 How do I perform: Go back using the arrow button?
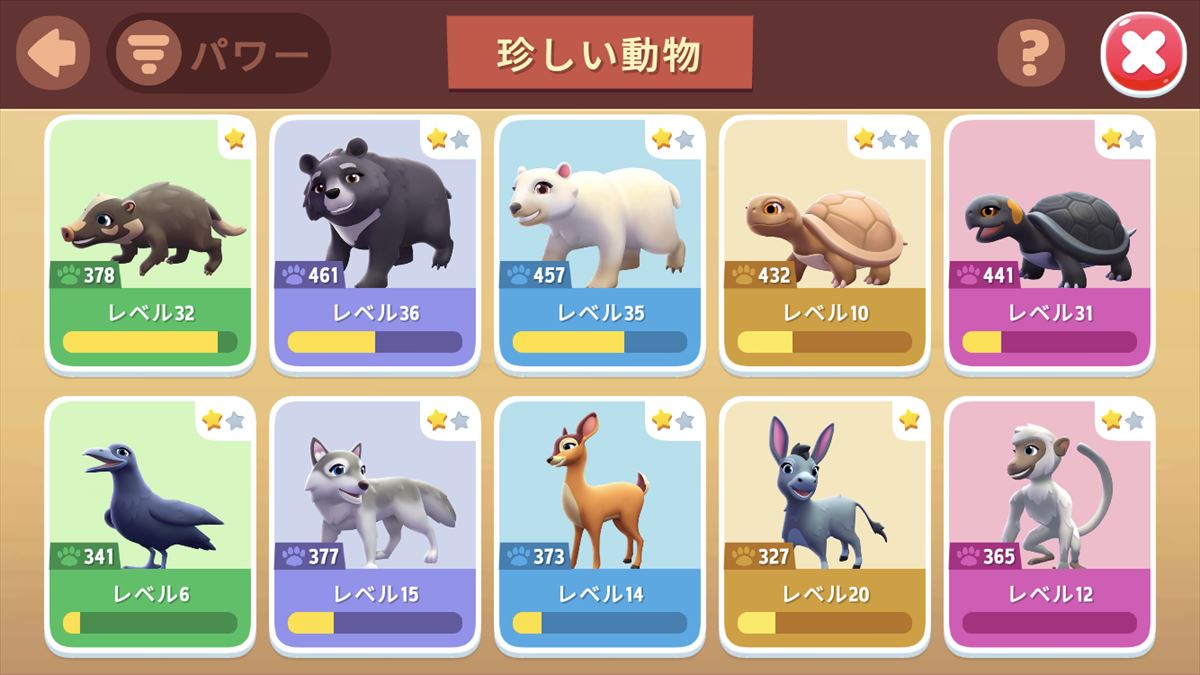[x=52, y=52]
